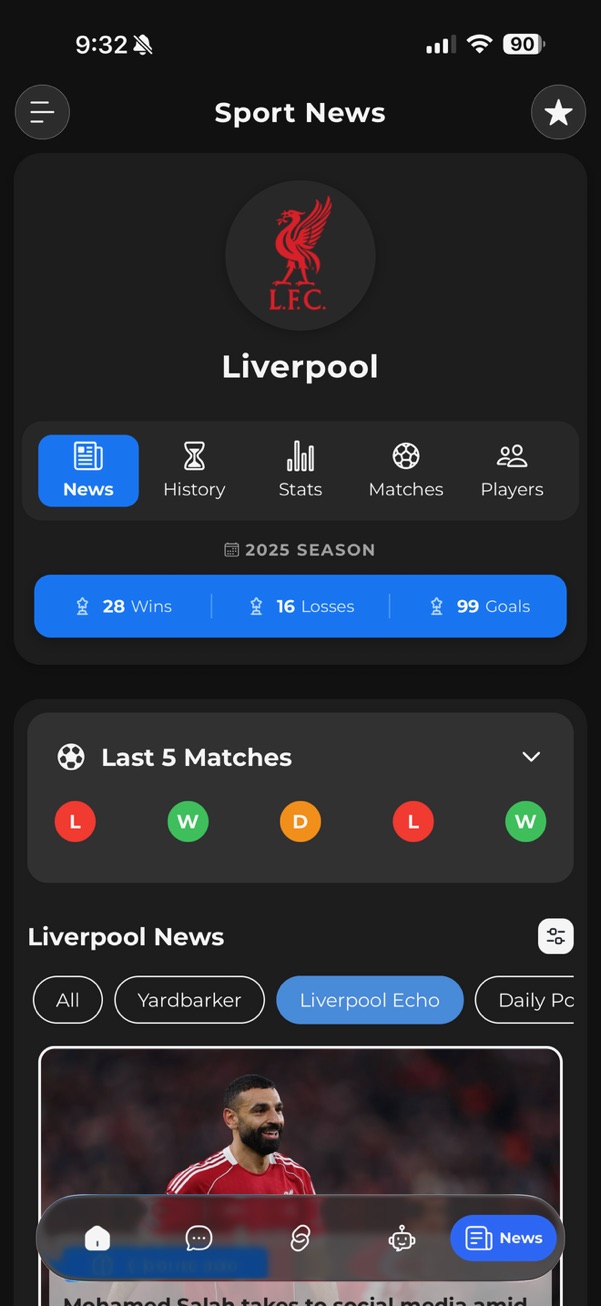Open the chat bubble tab
Image resolution: width=601 pixels, height=1306 pixels.
[x=199, y=1238]
